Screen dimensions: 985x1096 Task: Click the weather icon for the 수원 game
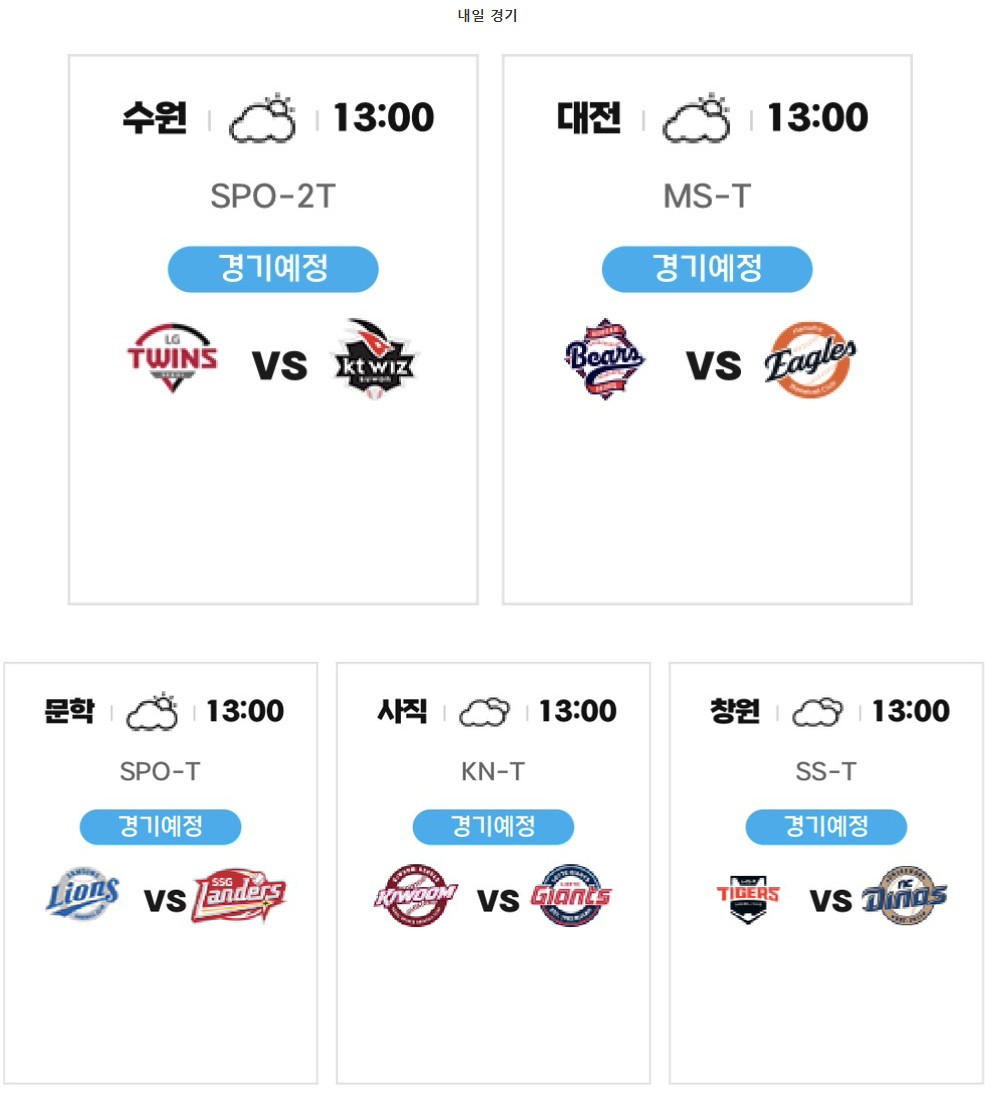(264, 115)
